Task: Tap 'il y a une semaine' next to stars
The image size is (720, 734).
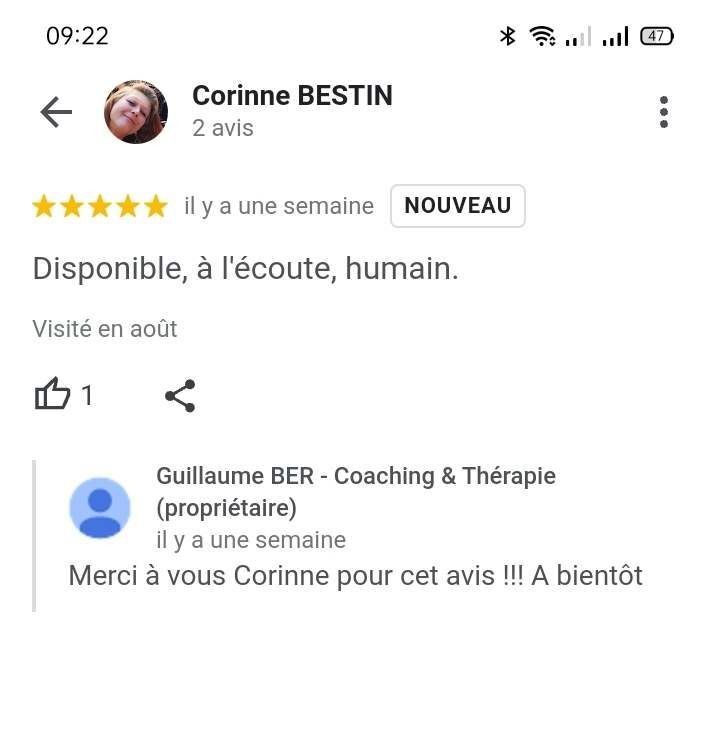Action: click(278, 206)
